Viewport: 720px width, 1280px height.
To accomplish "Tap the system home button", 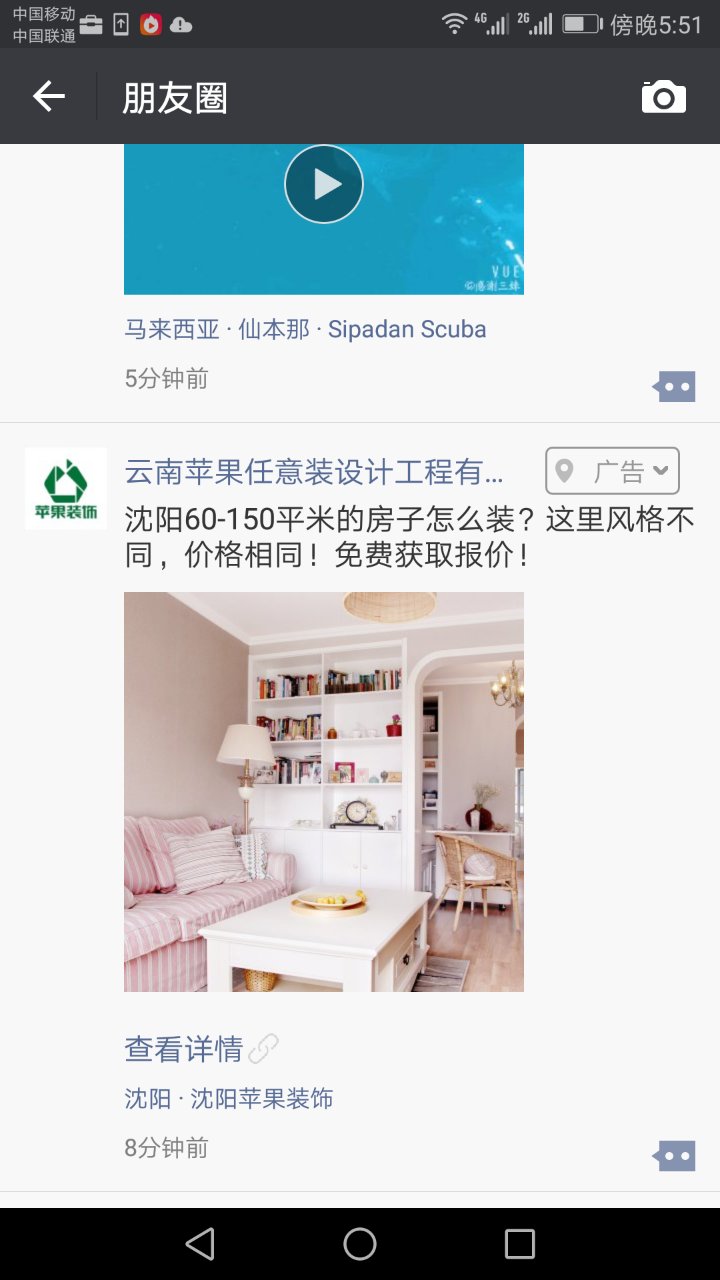I will pyautogui.click(x=360, y=1244).
